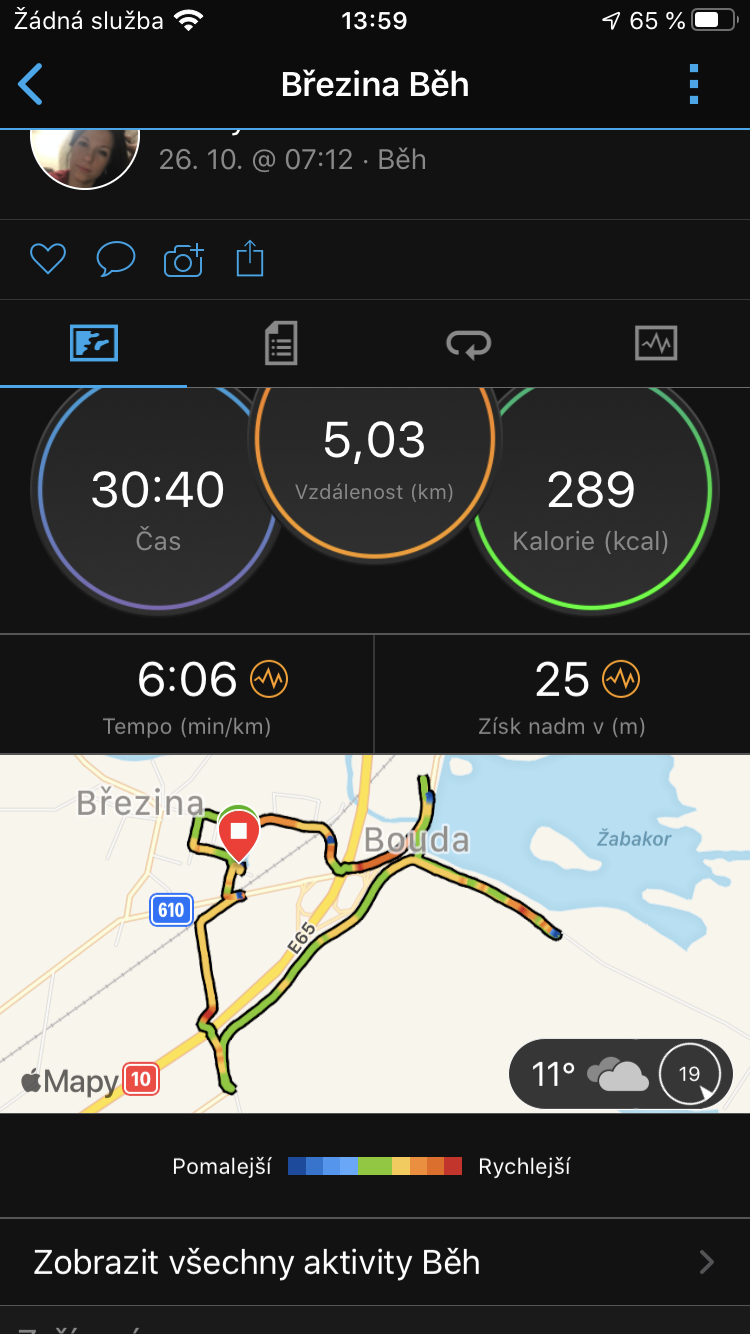This screenshot has width=750, height=1334.
Task: Switch to the laps tab
Action: click(x=468, y=344)
